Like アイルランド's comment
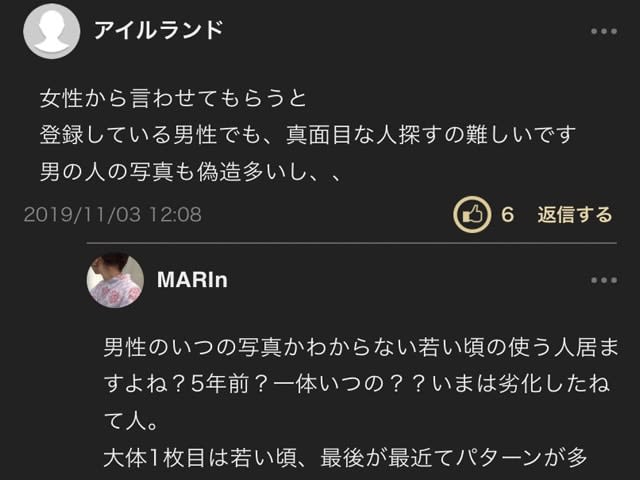The image size is (640, 480). pyautogui.click(x=472, y=214)
